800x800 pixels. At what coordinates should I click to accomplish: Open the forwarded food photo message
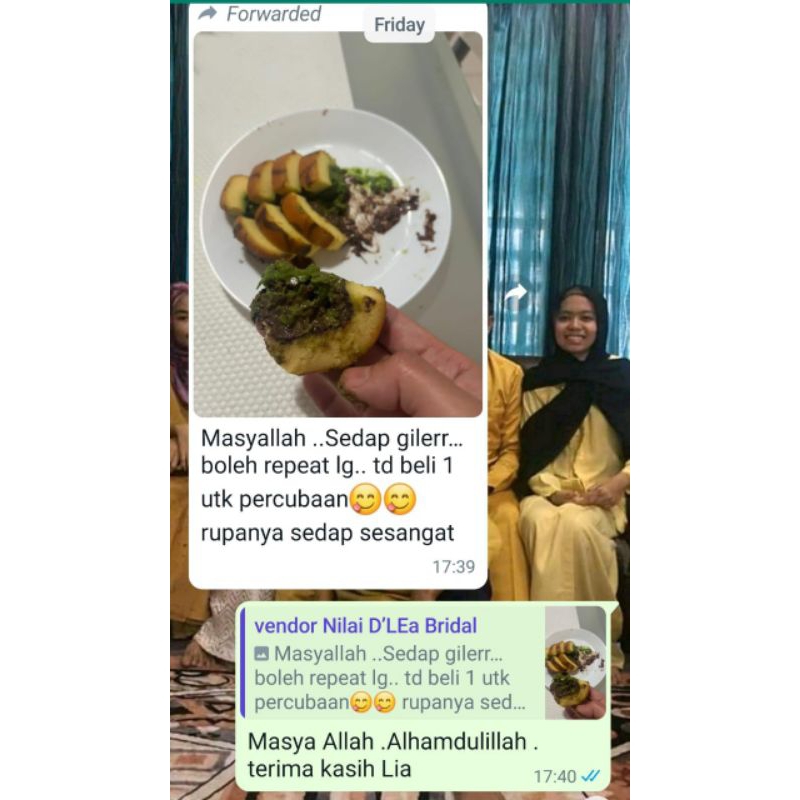(x=338, y=224)
